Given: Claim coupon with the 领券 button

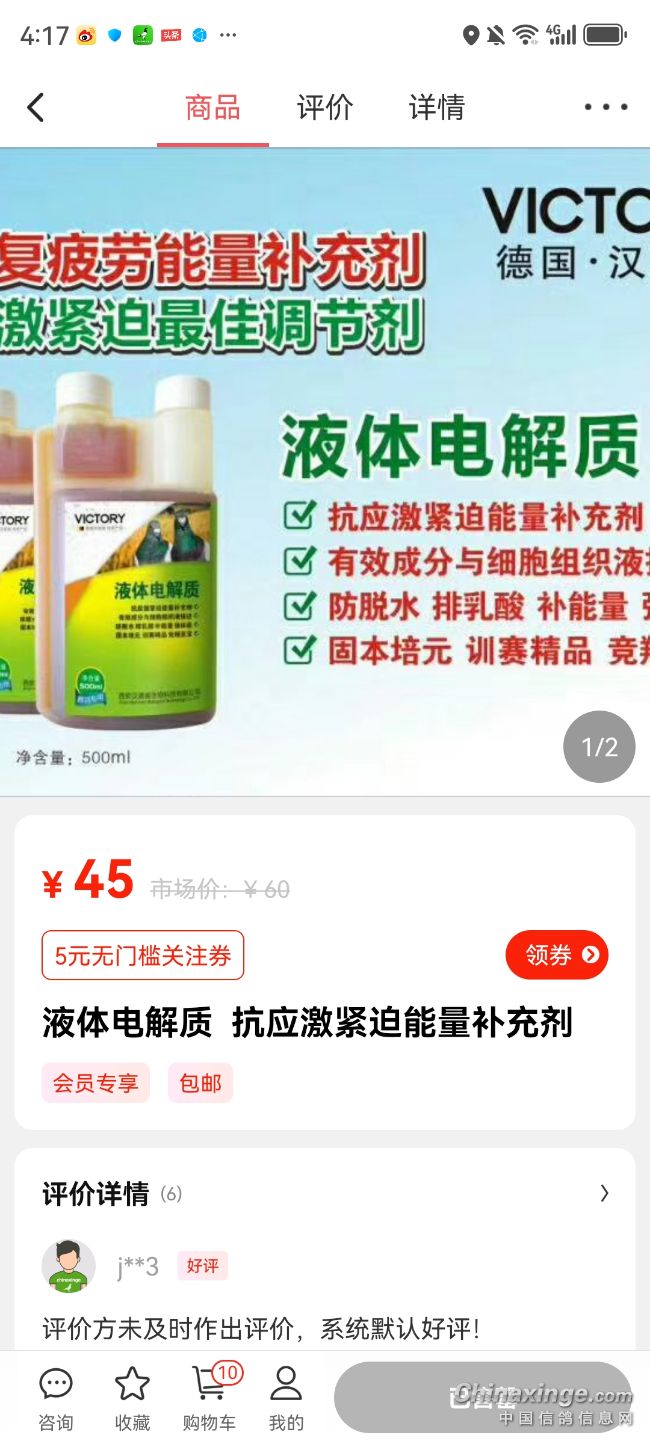Looking at the screenshot, I should tap(556, 955).
